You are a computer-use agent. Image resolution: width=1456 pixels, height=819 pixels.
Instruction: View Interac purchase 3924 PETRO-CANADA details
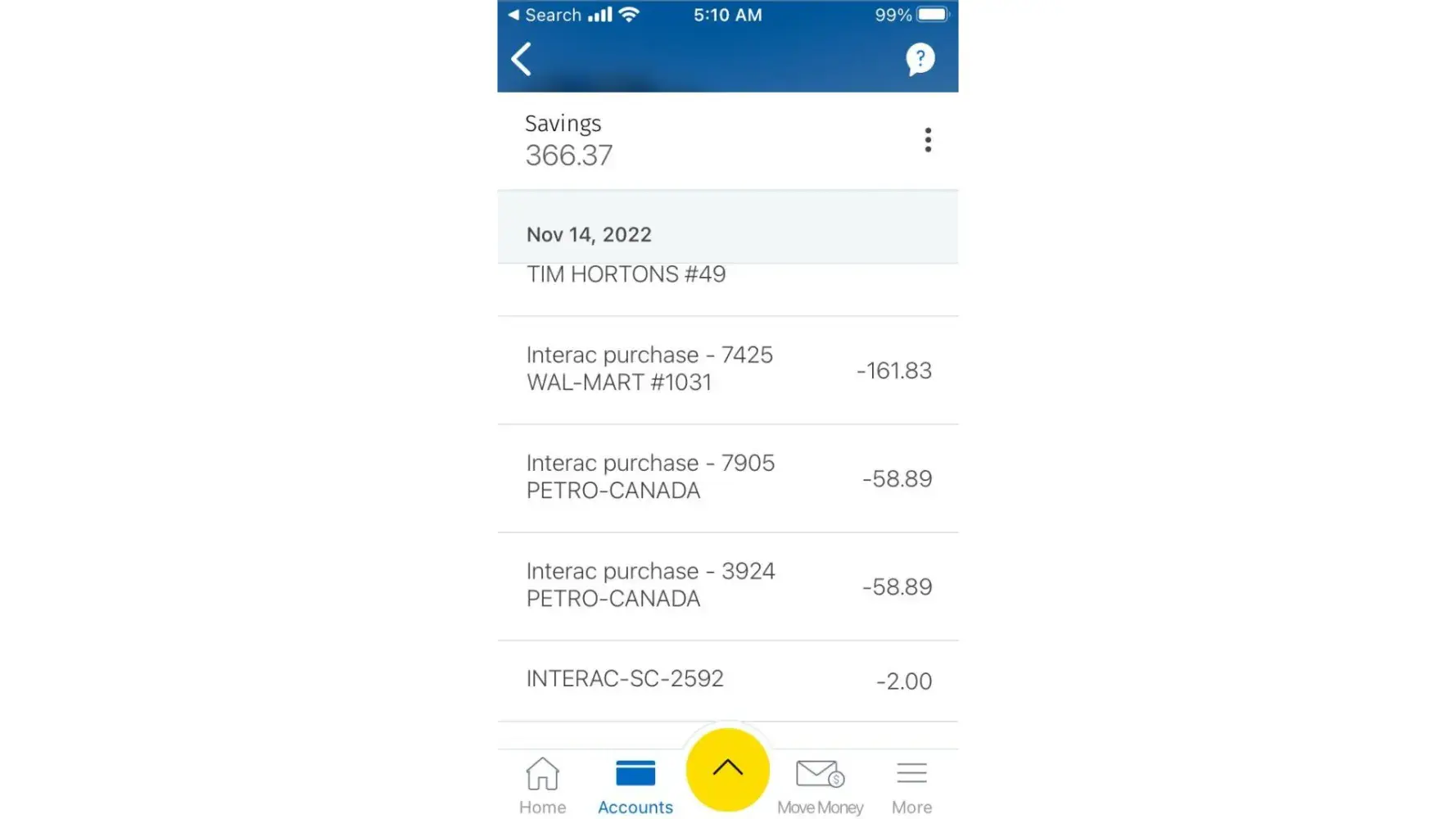click(x=727, y=586)
